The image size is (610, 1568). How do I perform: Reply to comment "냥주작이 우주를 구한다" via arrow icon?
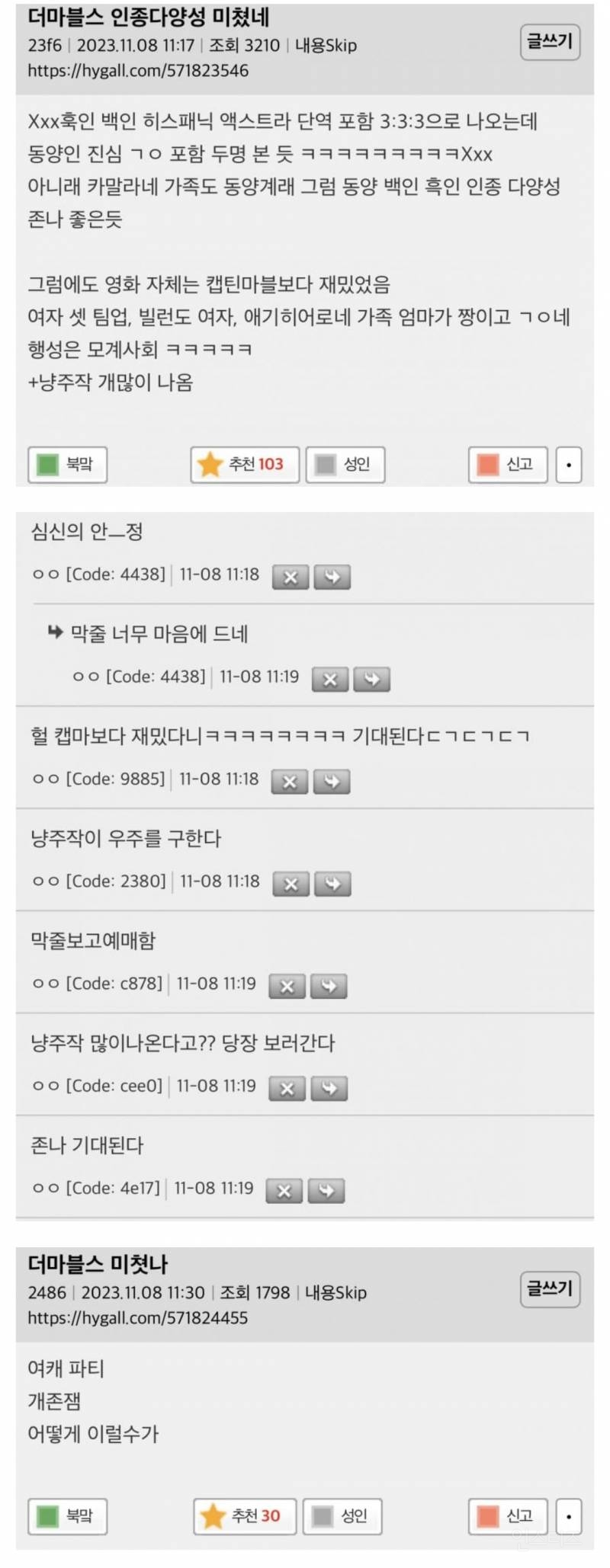tap(332, 884)
